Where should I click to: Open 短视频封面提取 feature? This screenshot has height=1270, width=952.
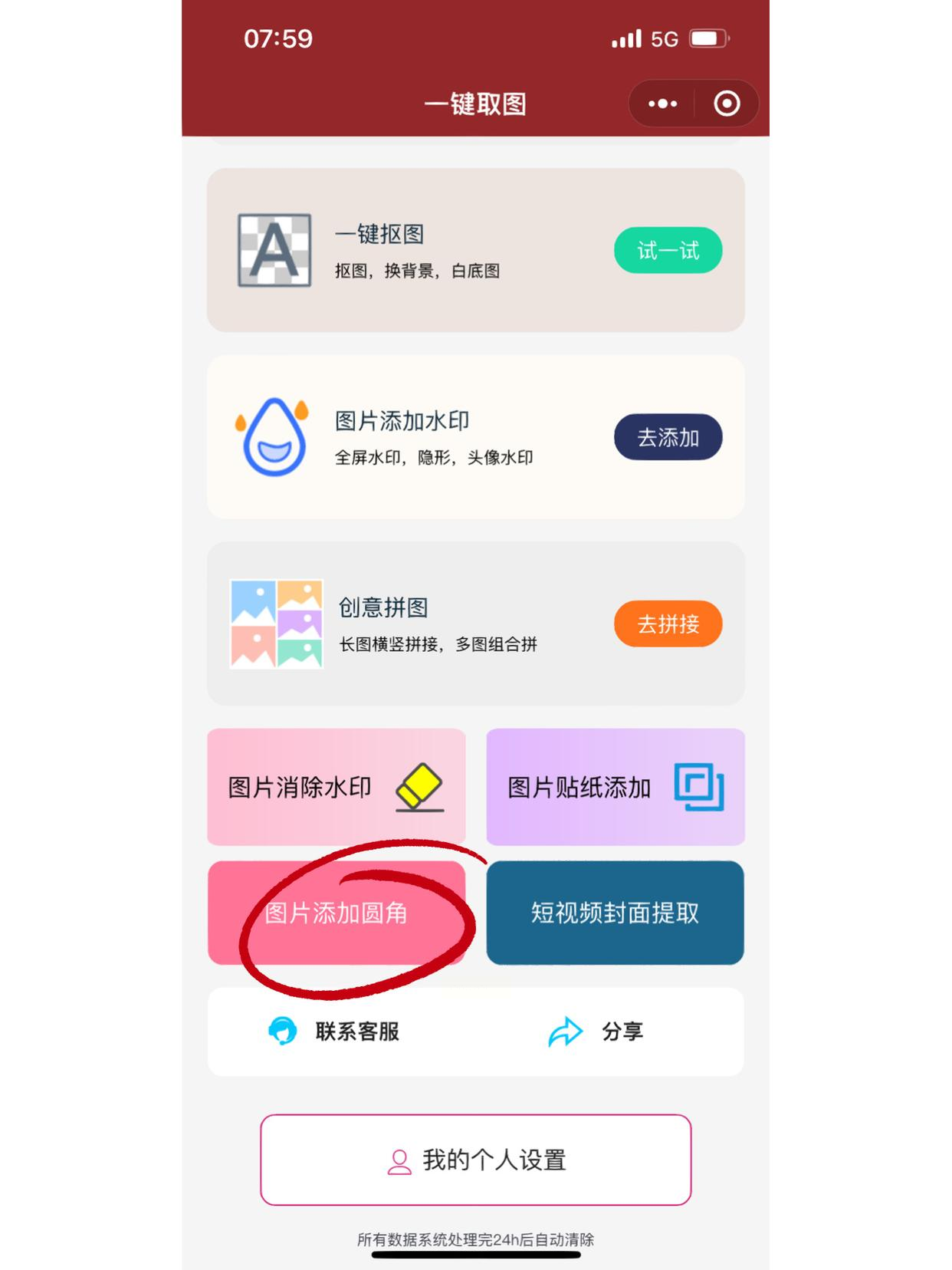tap(616, 913)
